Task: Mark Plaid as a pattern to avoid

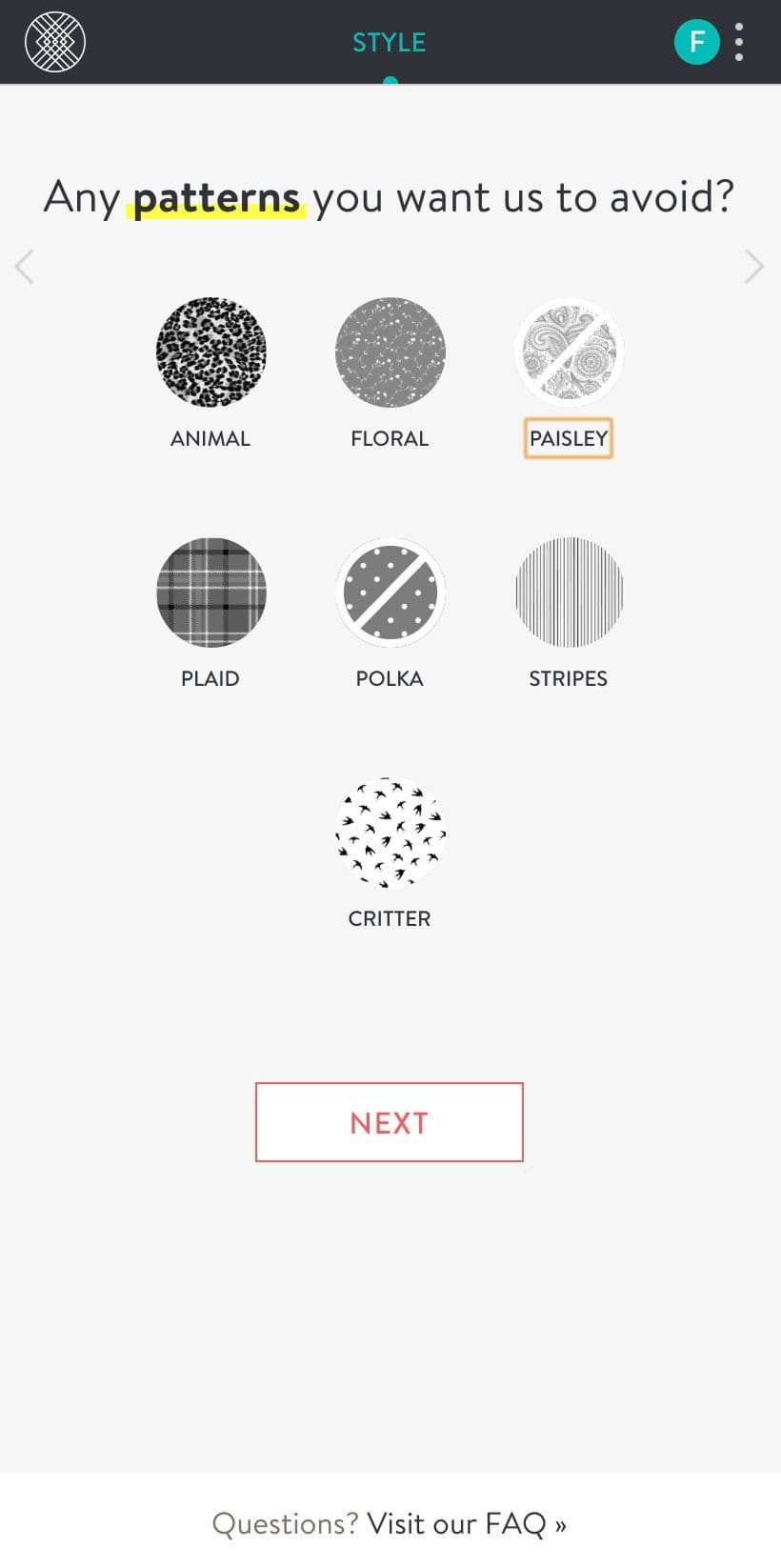Action: [x=210, y=593]
